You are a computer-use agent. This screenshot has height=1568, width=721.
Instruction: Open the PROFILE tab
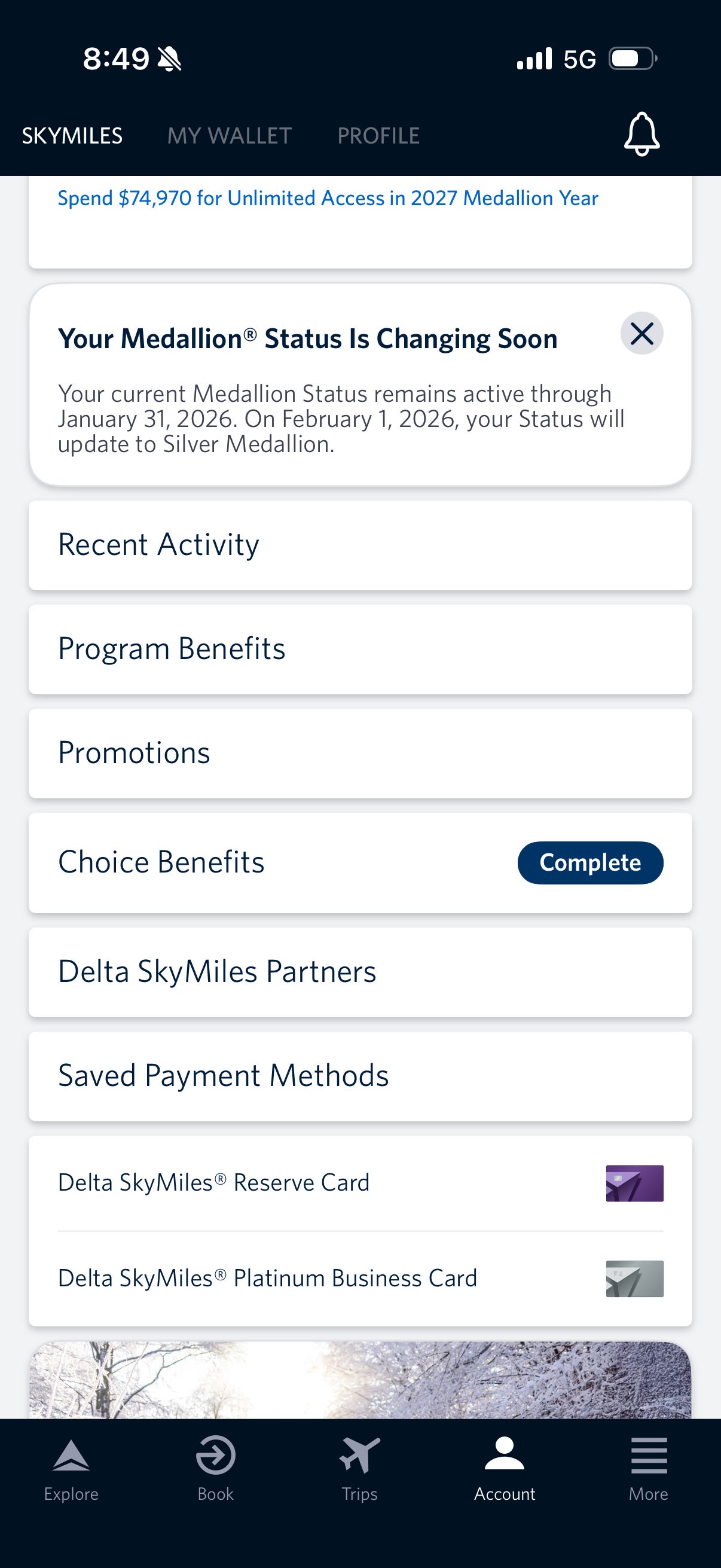[x=378, y=135]
